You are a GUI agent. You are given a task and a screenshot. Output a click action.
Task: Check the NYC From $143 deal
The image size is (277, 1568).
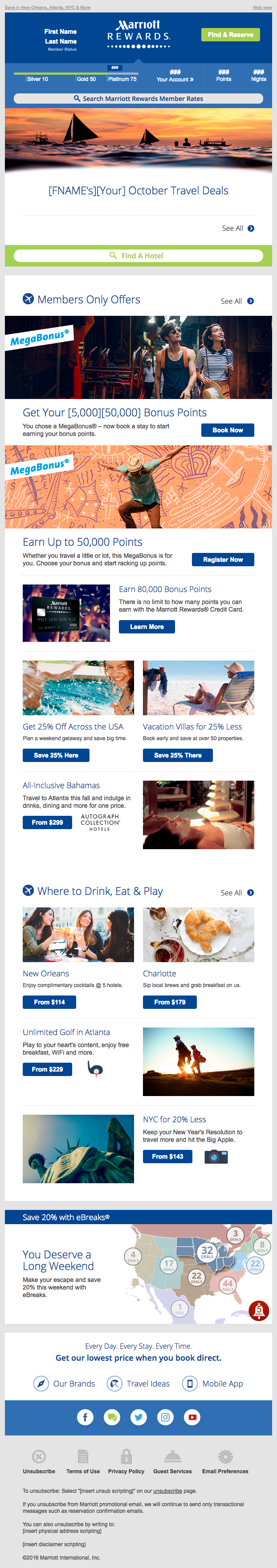point(167,1157)
